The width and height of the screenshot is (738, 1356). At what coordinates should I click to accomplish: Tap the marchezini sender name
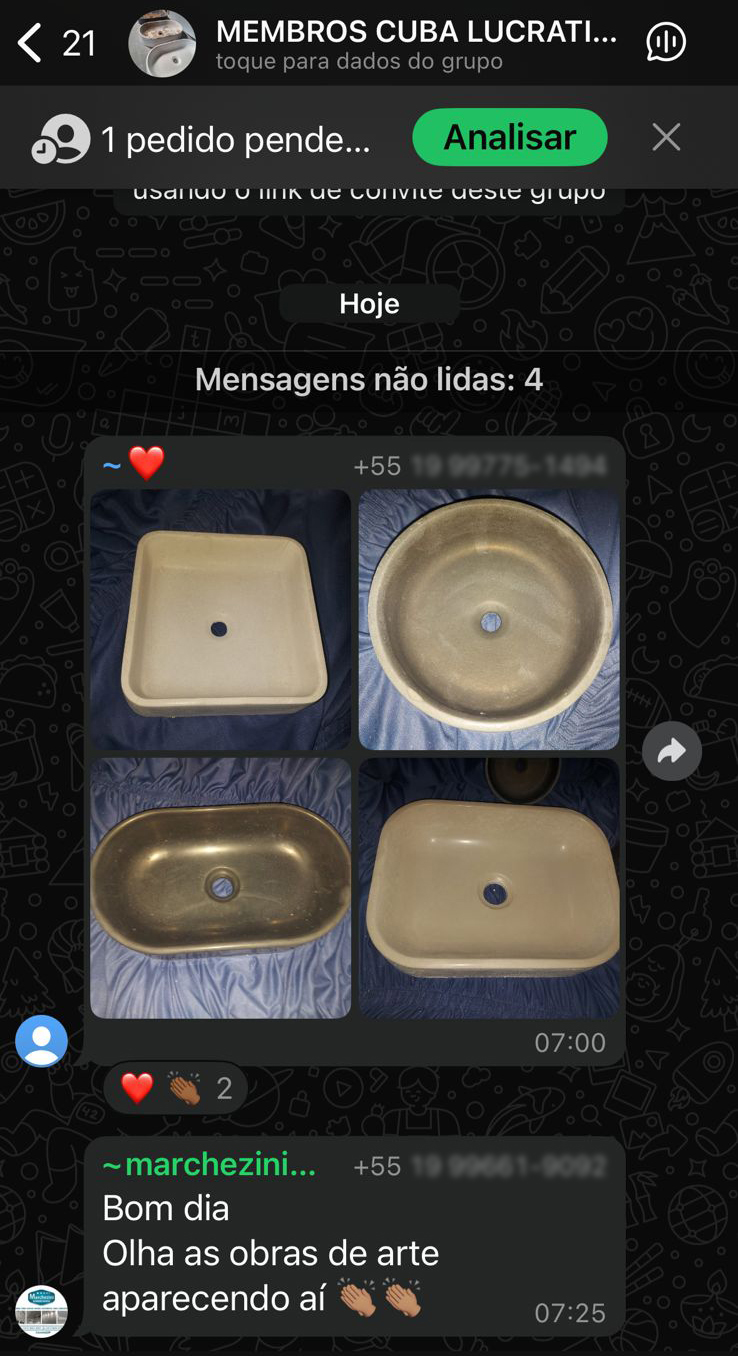pyautogui.click(x=210, y=1165)
